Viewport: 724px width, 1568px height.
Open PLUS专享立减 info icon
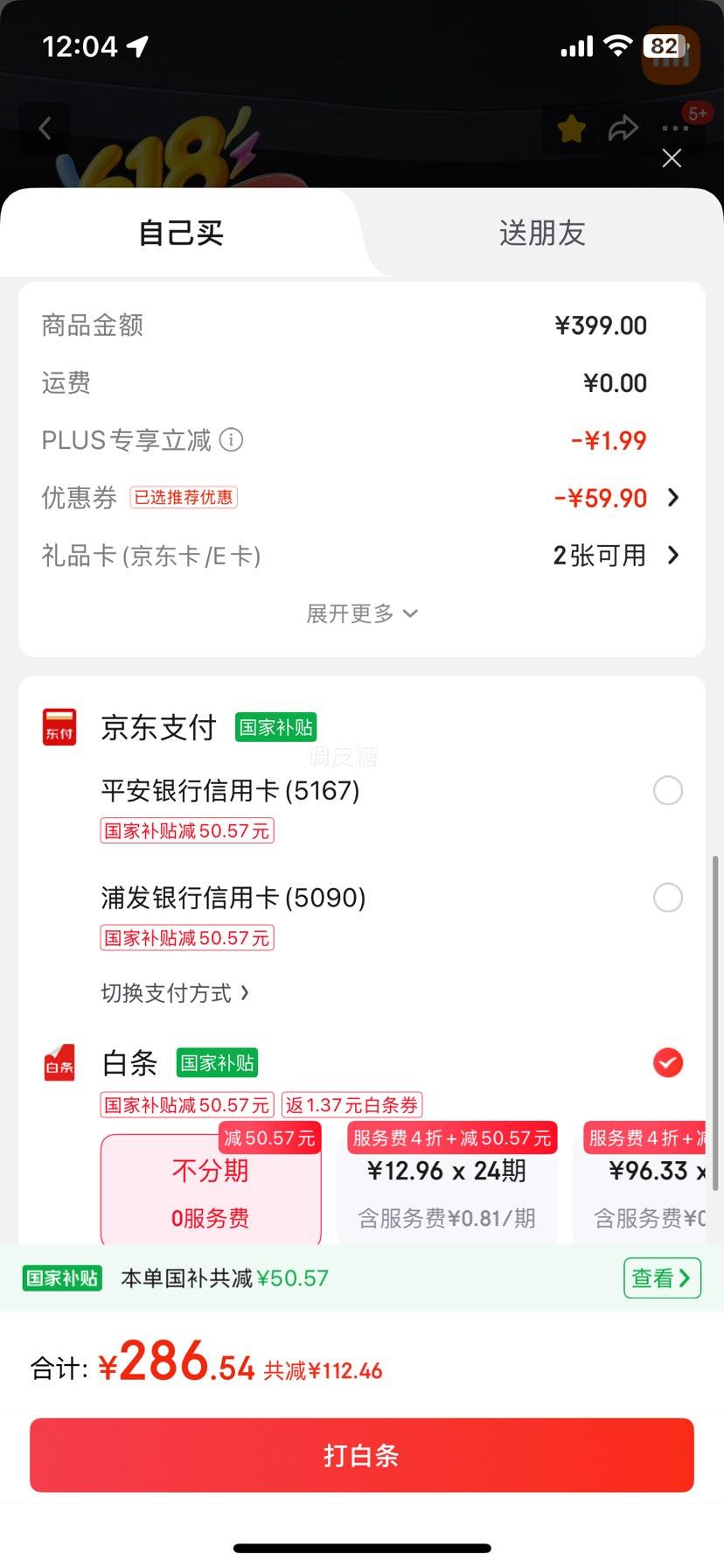231,440
